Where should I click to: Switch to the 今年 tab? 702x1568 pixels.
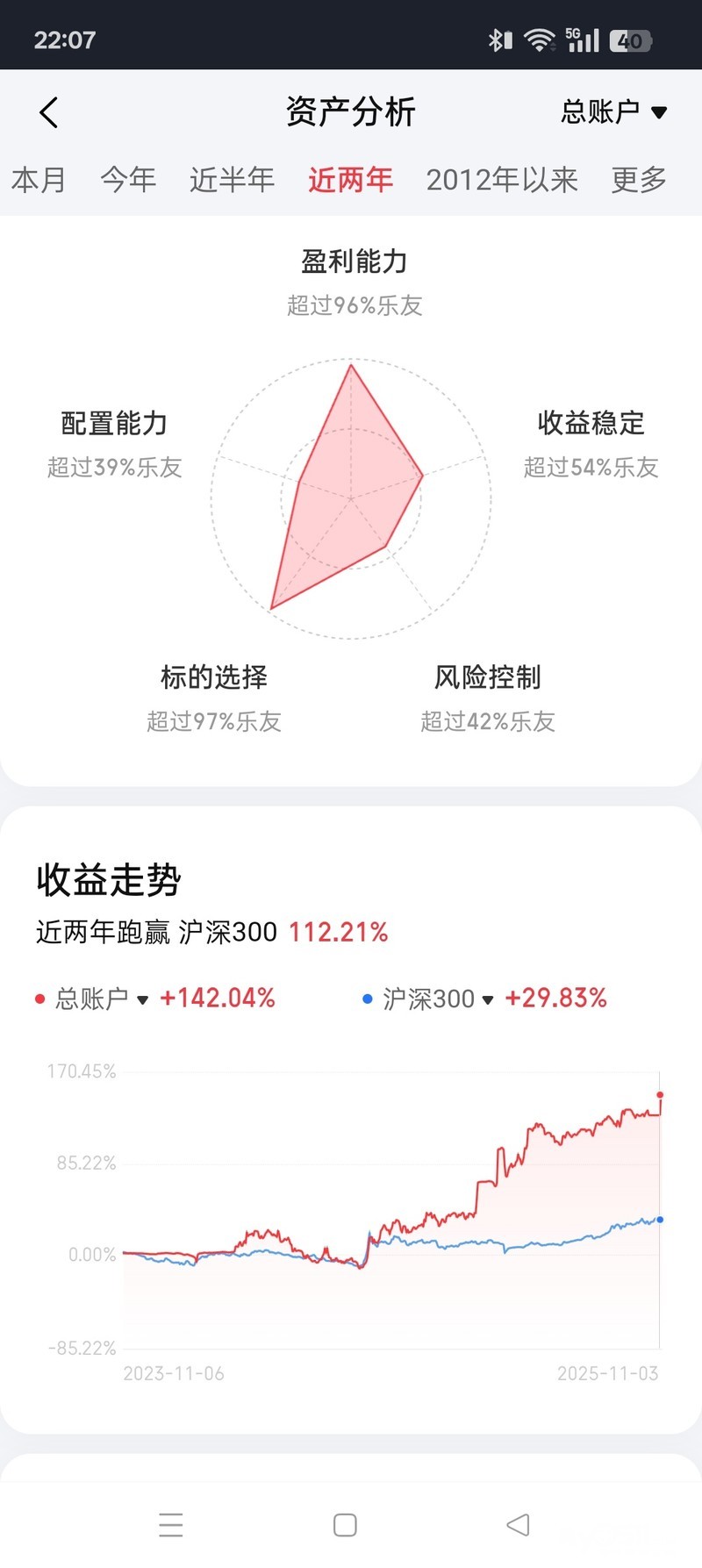[128, 180]
